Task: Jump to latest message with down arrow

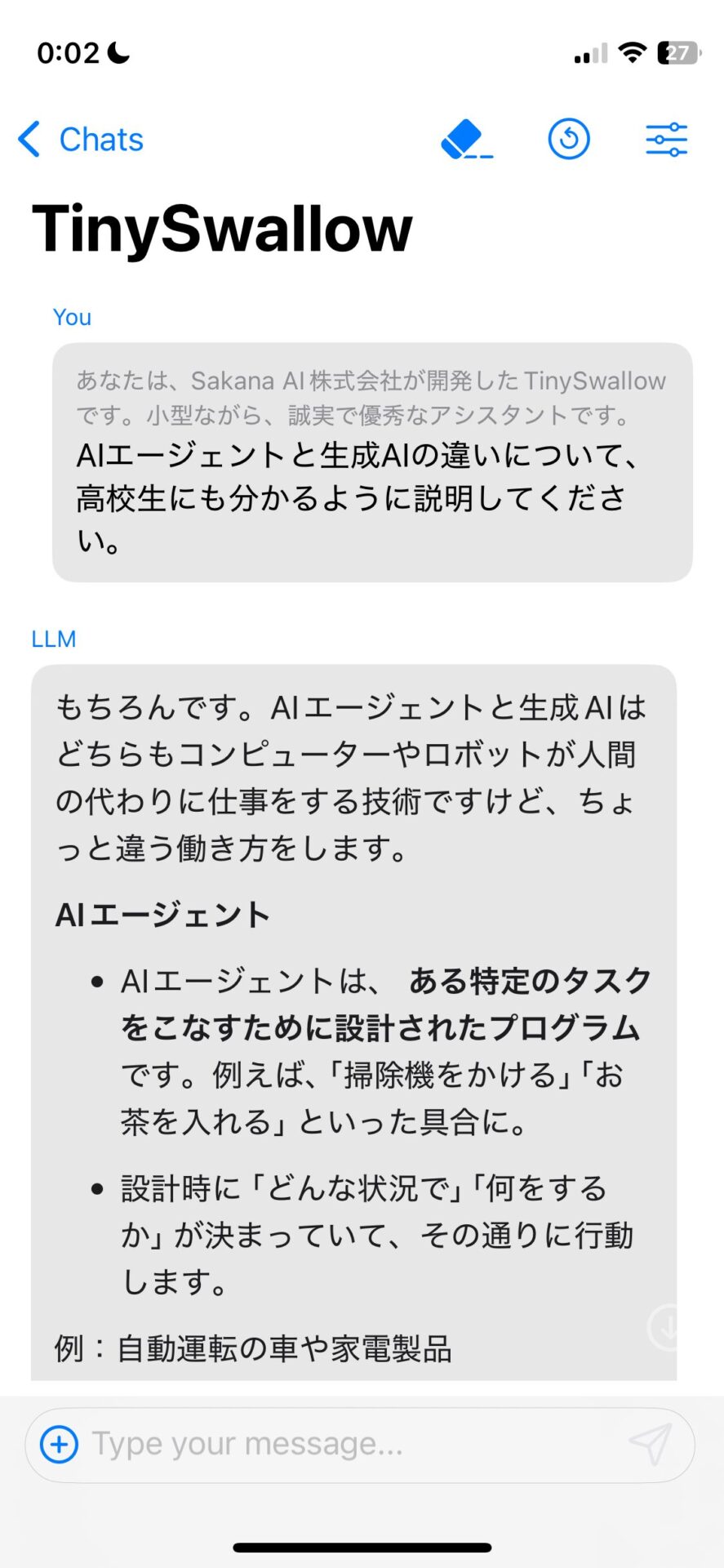Action: 667,1327
